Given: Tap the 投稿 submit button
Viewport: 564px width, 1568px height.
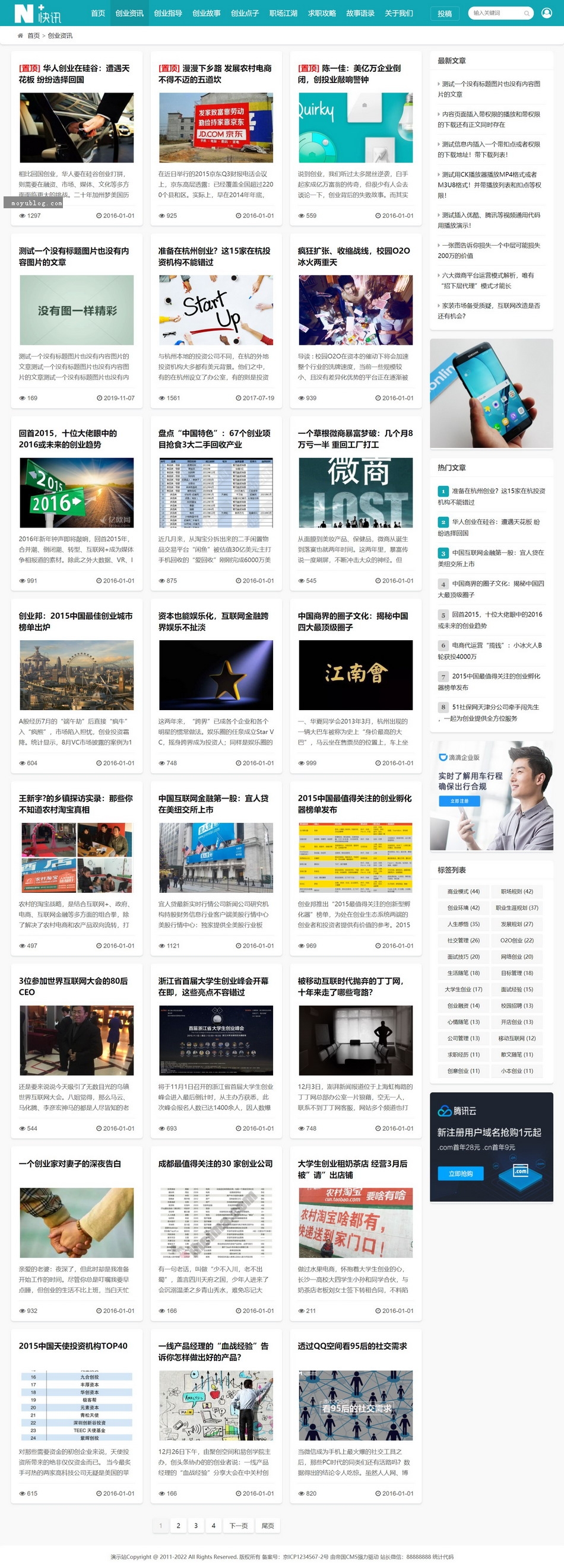Looking at the screenshot, I should click(445, 13).
